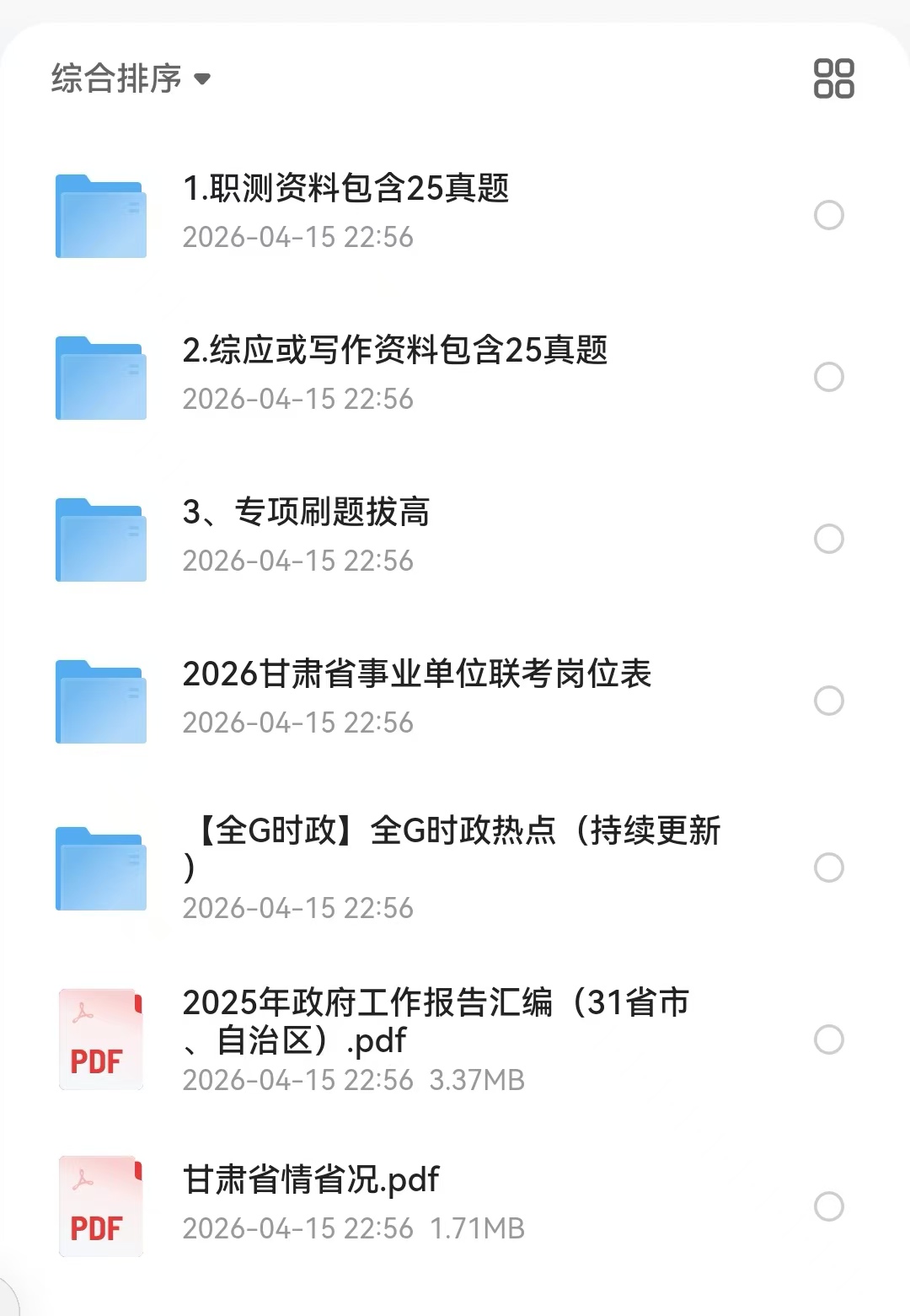The width and height of the screenshot is (910, 1316).
Task: Select the 2025年政府工作报告汇编 PDF checkbox
Action: coord(829,1039)
